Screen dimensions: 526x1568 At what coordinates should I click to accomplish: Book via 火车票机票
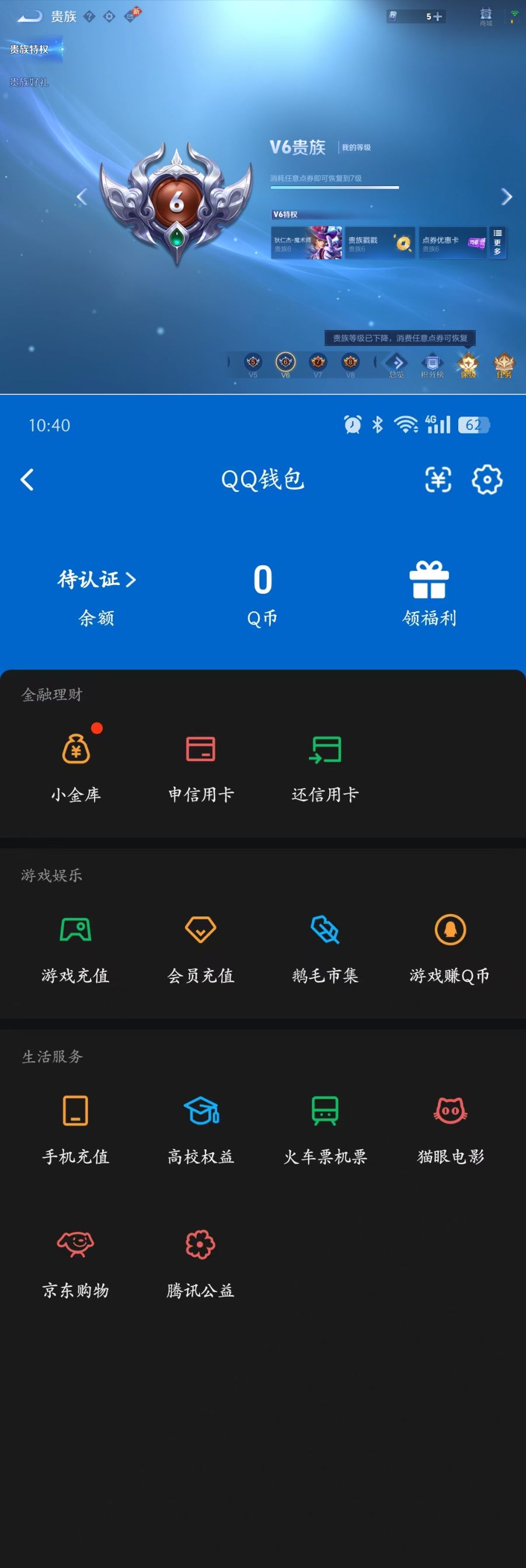(x=325, y=1128)
